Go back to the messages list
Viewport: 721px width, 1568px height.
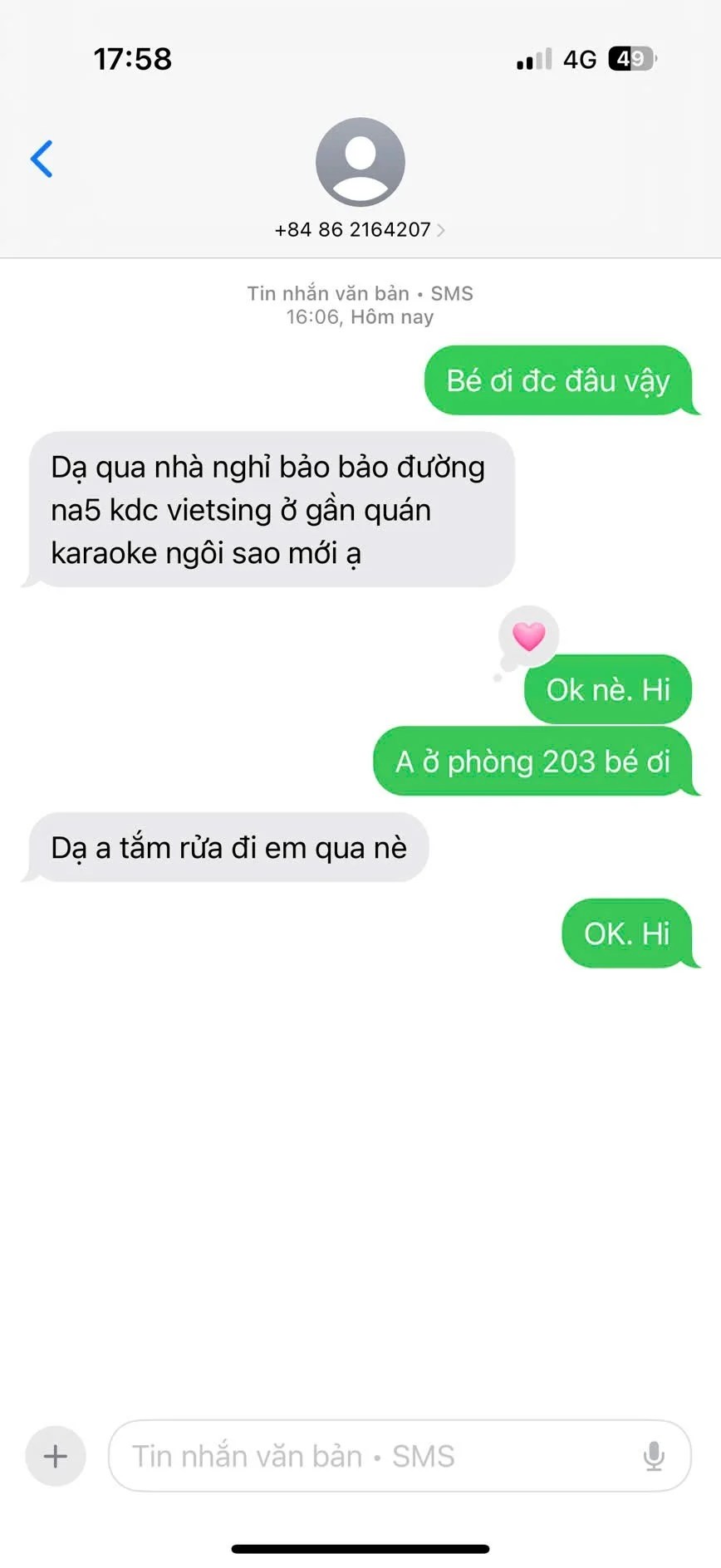click(42, 159)
